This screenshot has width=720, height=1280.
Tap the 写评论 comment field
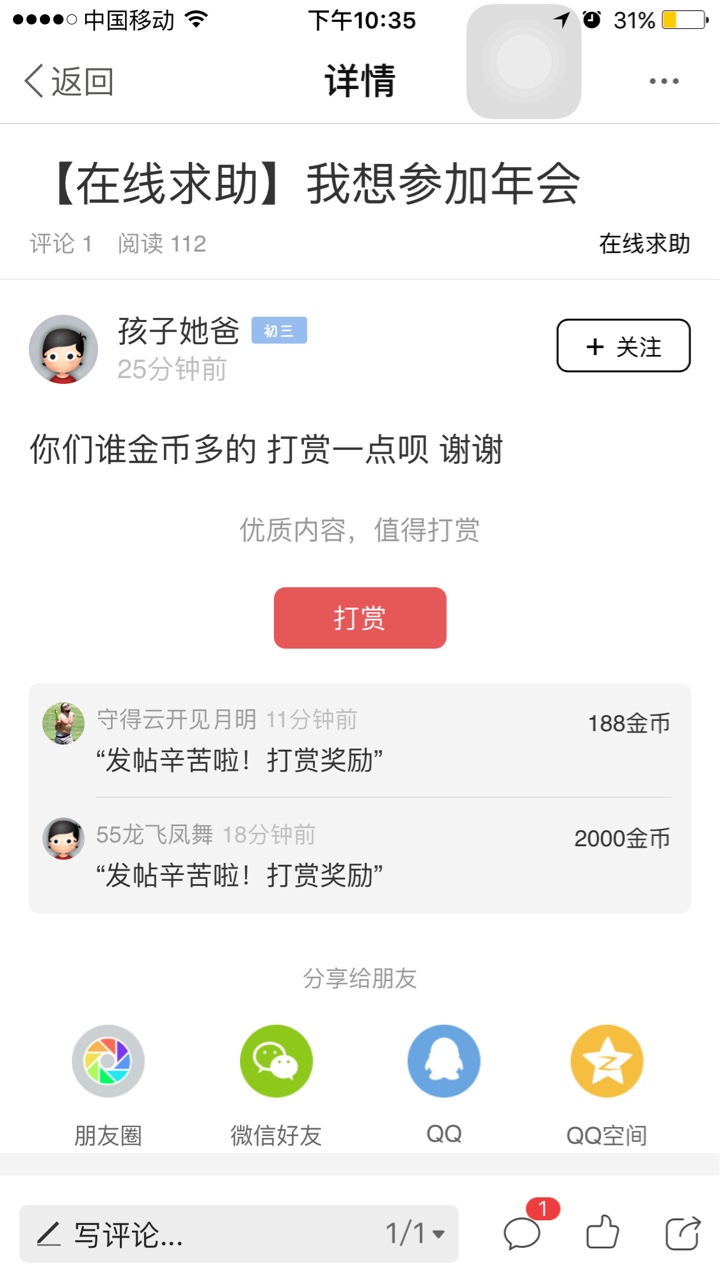pyautogui.click(x=200, y=1234)
